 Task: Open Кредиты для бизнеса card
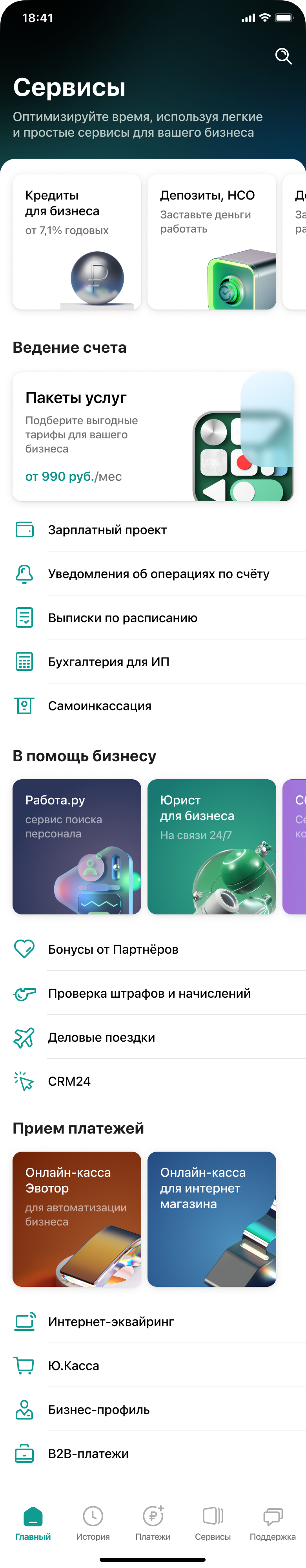[76, 242]
